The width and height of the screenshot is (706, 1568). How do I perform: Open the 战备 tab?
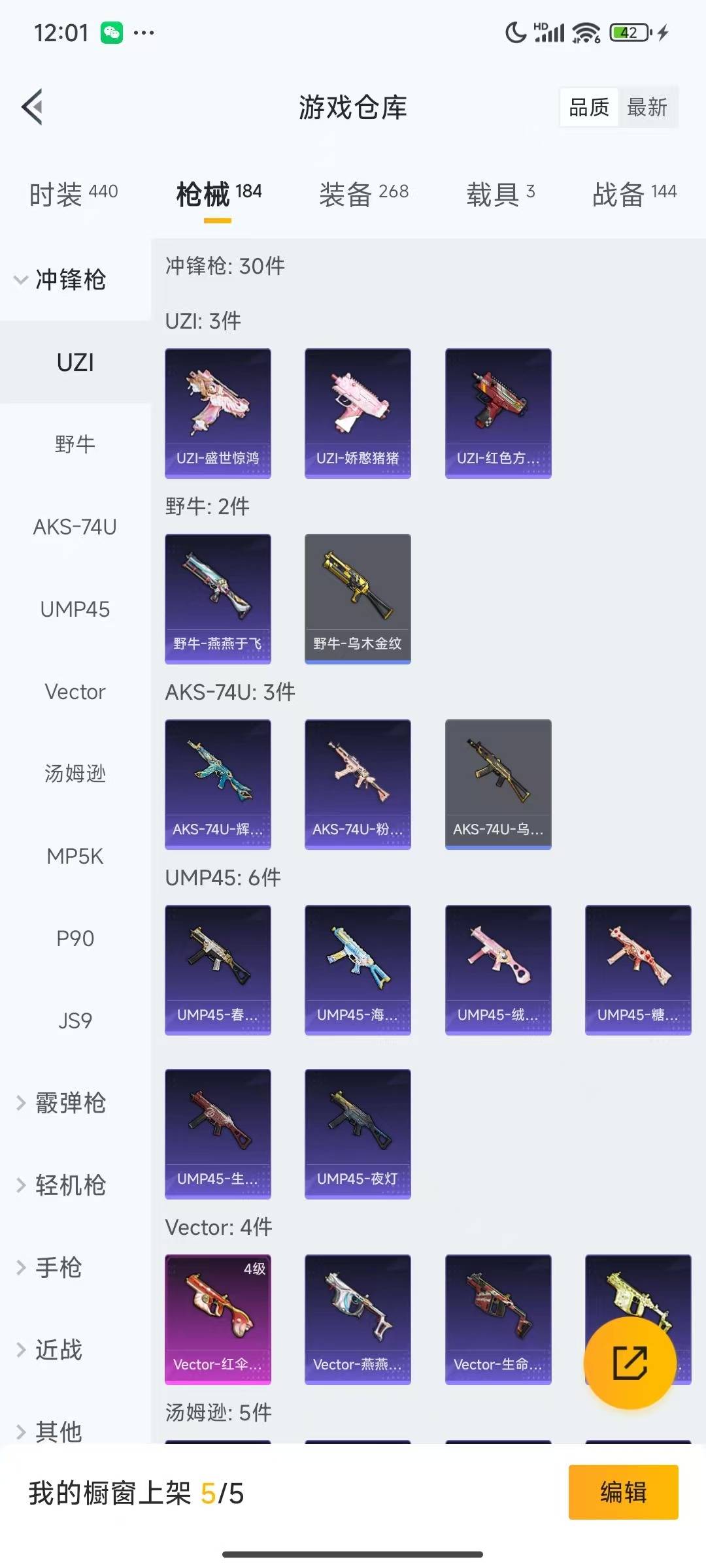pyautogui.click(x=633, y=193)
